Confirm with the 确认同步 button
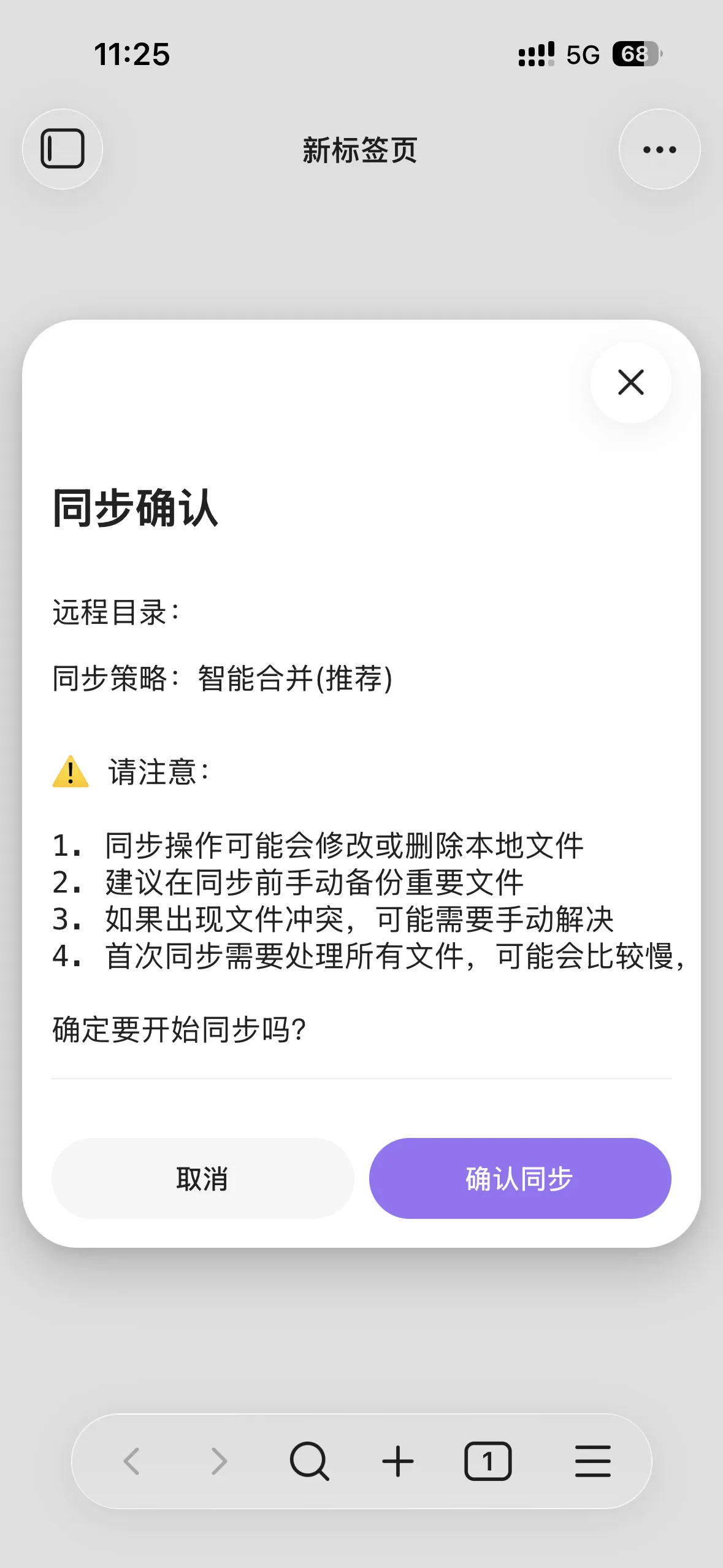Screen dimensions: 723x1568 (x=519, y=1178)
